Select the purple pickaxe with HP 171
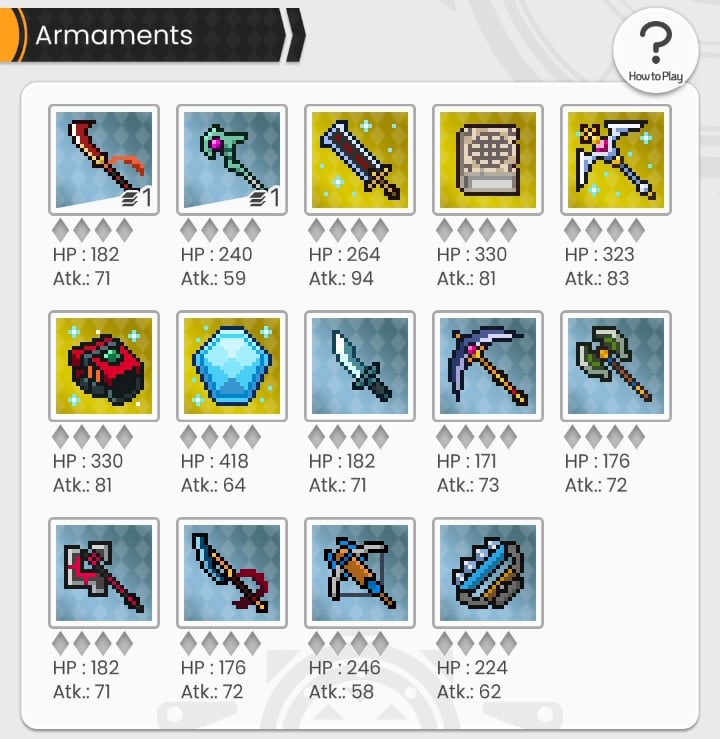 pos(488,366)
